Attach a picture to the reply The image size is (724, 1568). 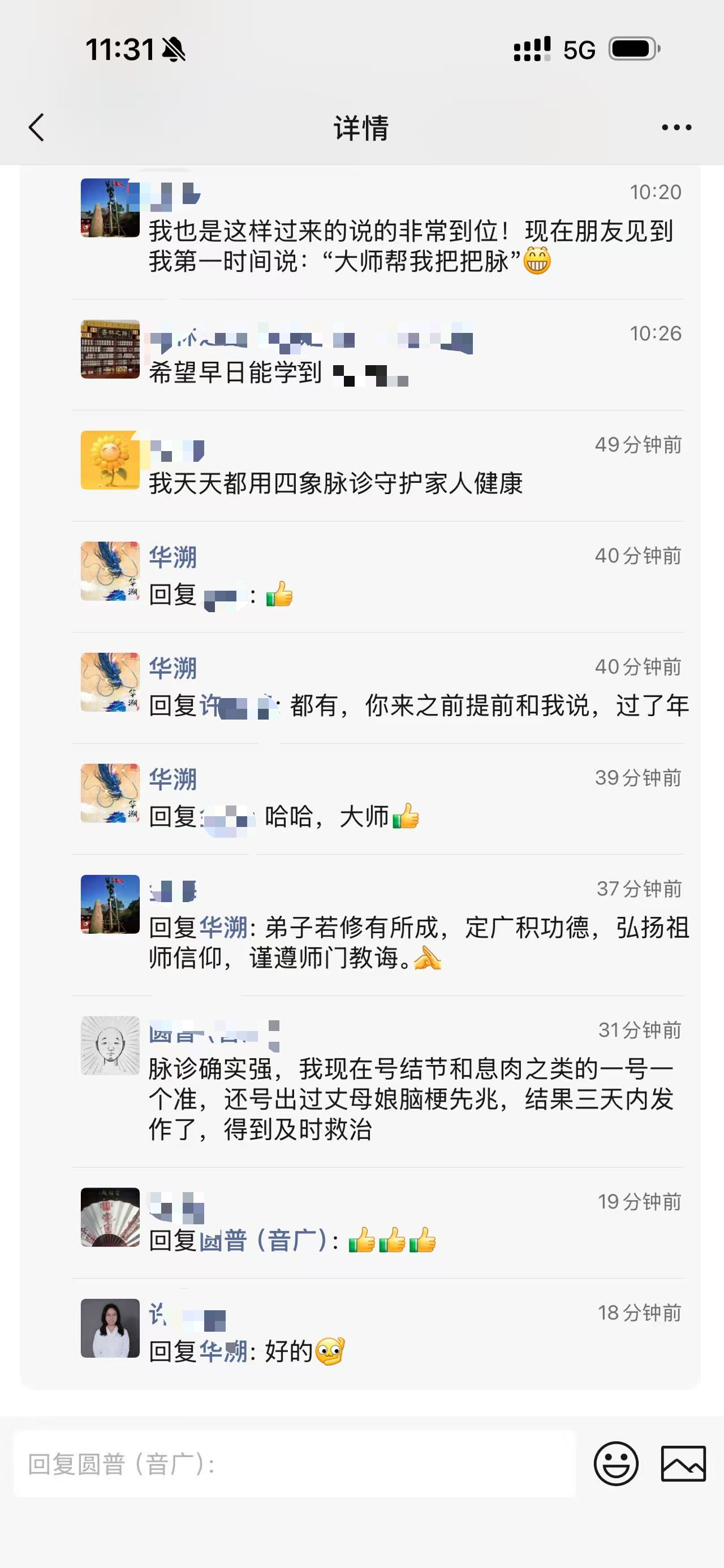click(x=683, y=1464)
